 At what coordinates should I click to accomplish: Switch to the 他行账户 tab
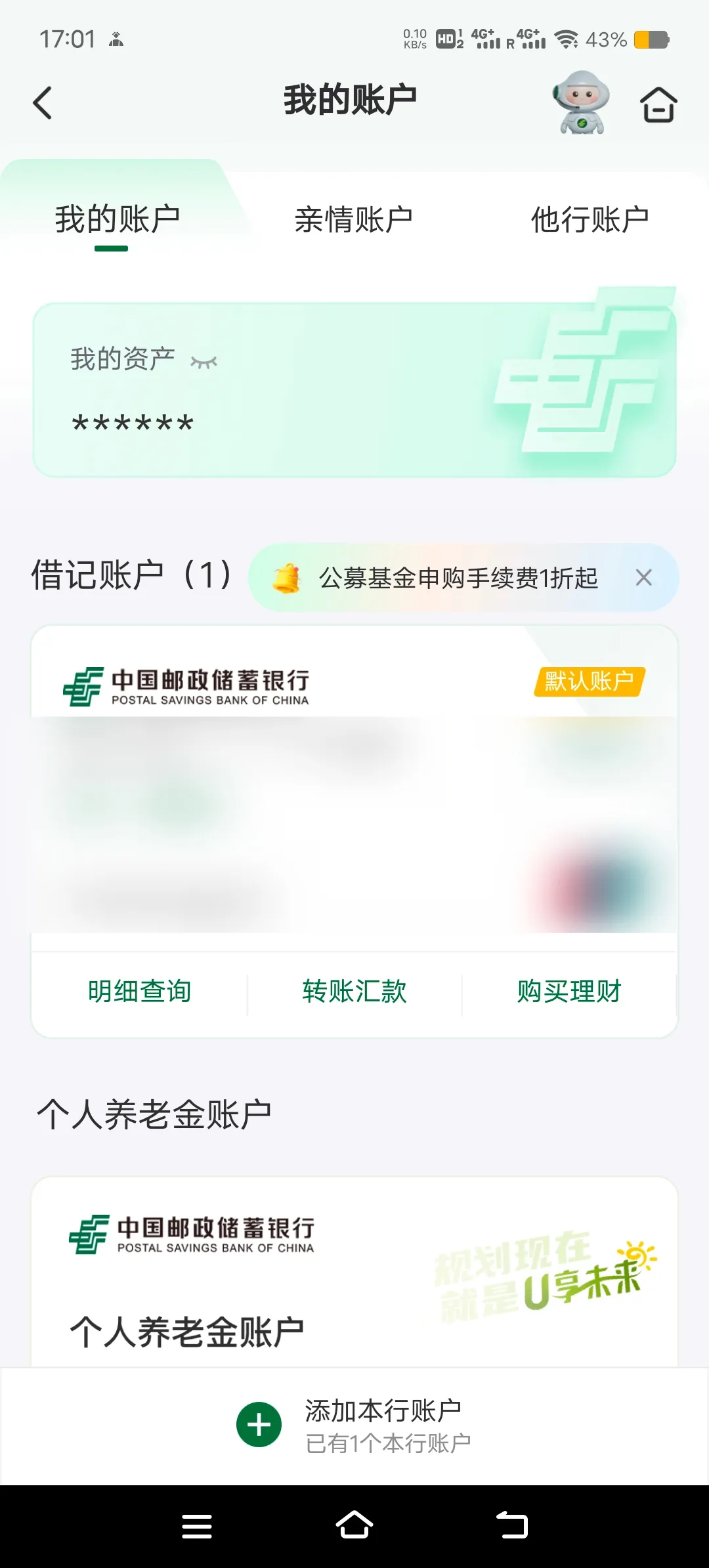click(x=590, y=220)
